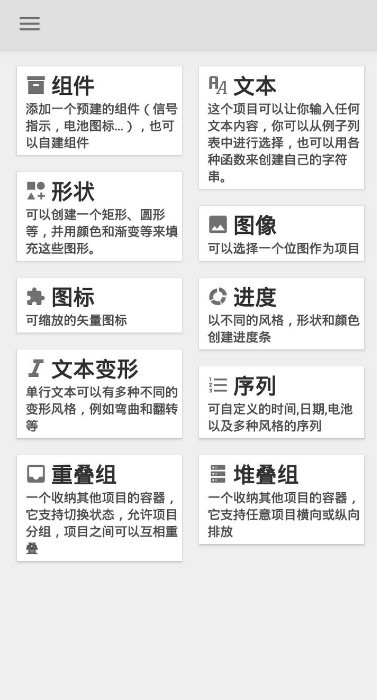The width and height of the screenshot is (377, 700).
Task: Add a 形状 item
Action: (99, 216)
